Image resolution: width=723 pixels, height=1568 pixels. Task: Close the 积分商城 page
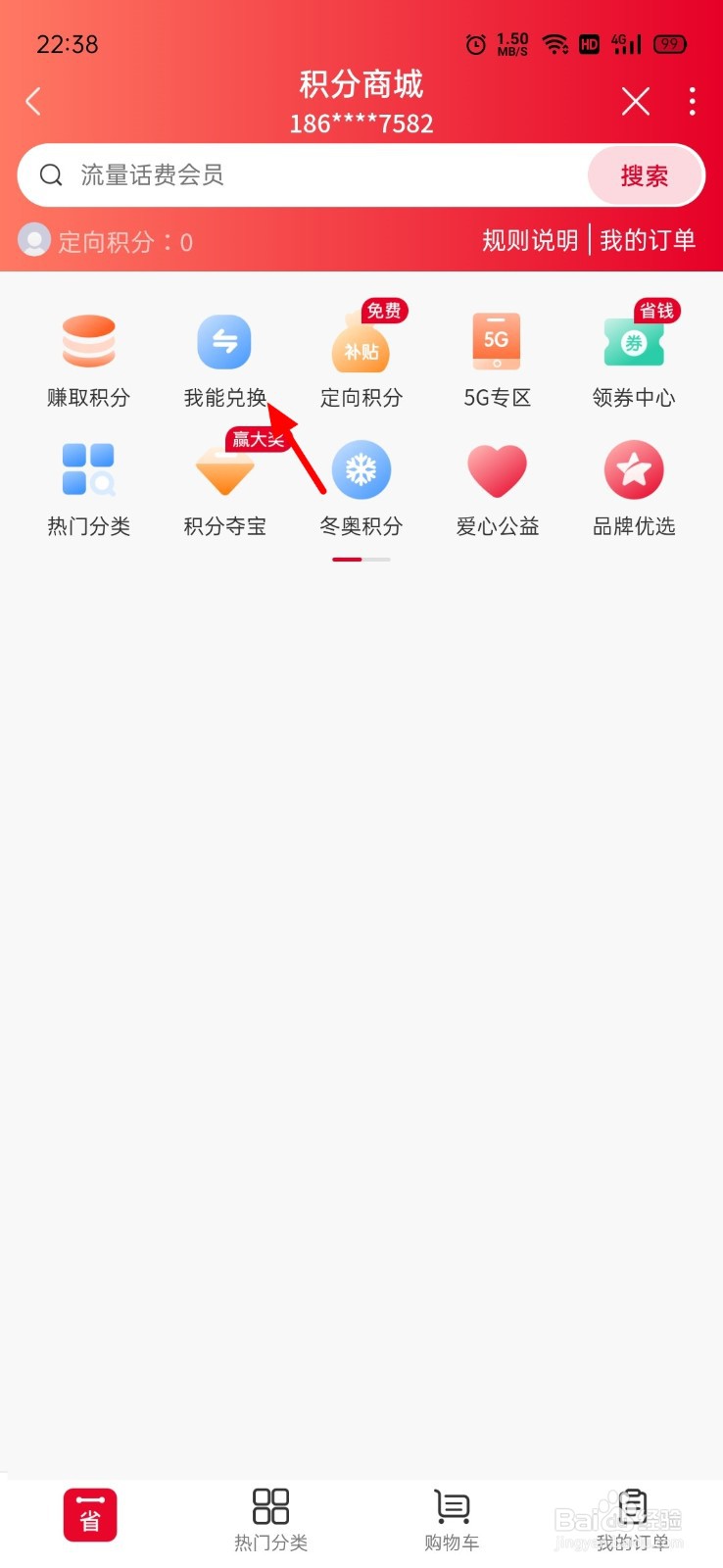(x=635, y=101)
